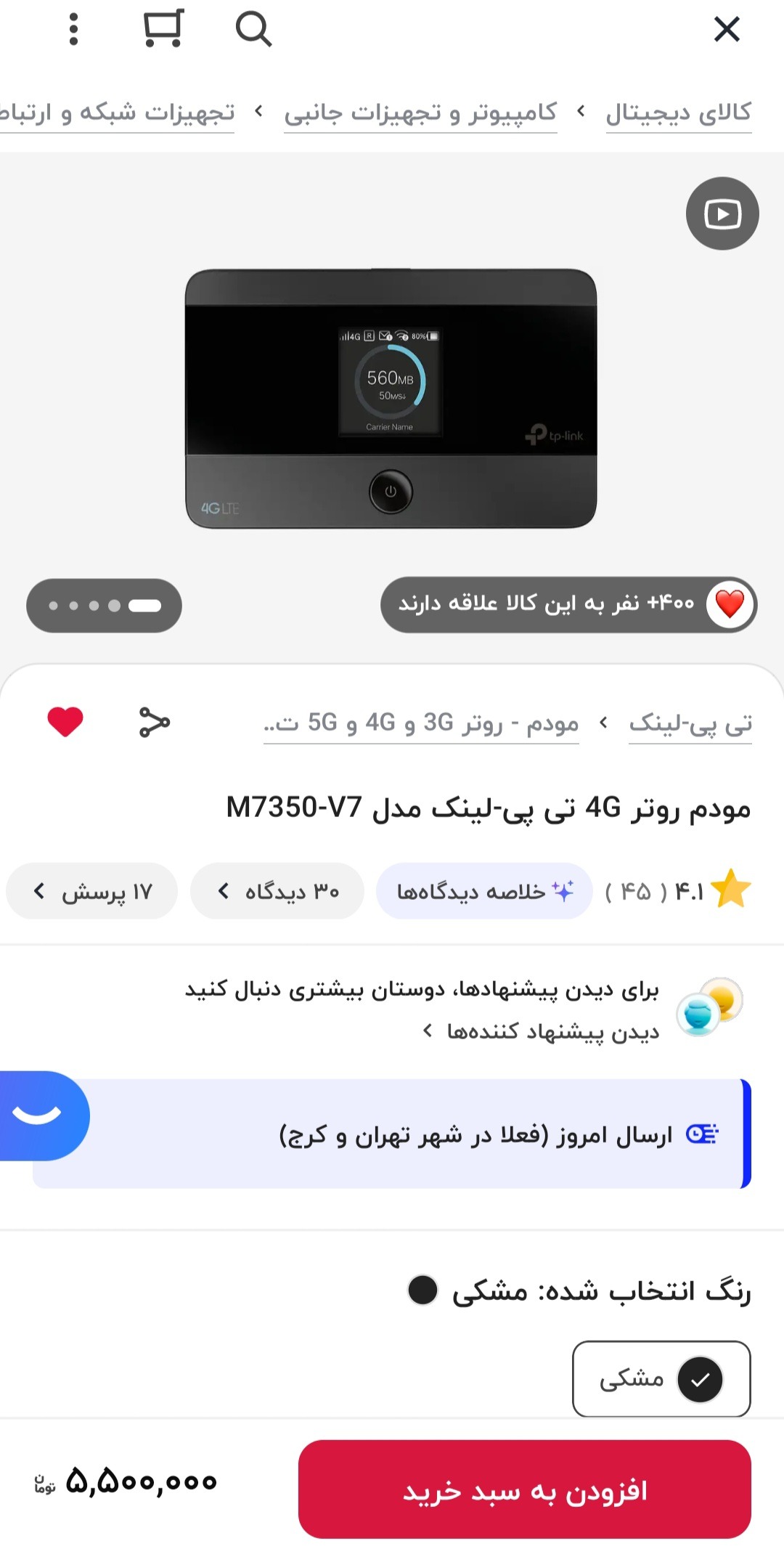Screen dimensions: 784x1565
Task: Open the search icon
Action: 253,30
